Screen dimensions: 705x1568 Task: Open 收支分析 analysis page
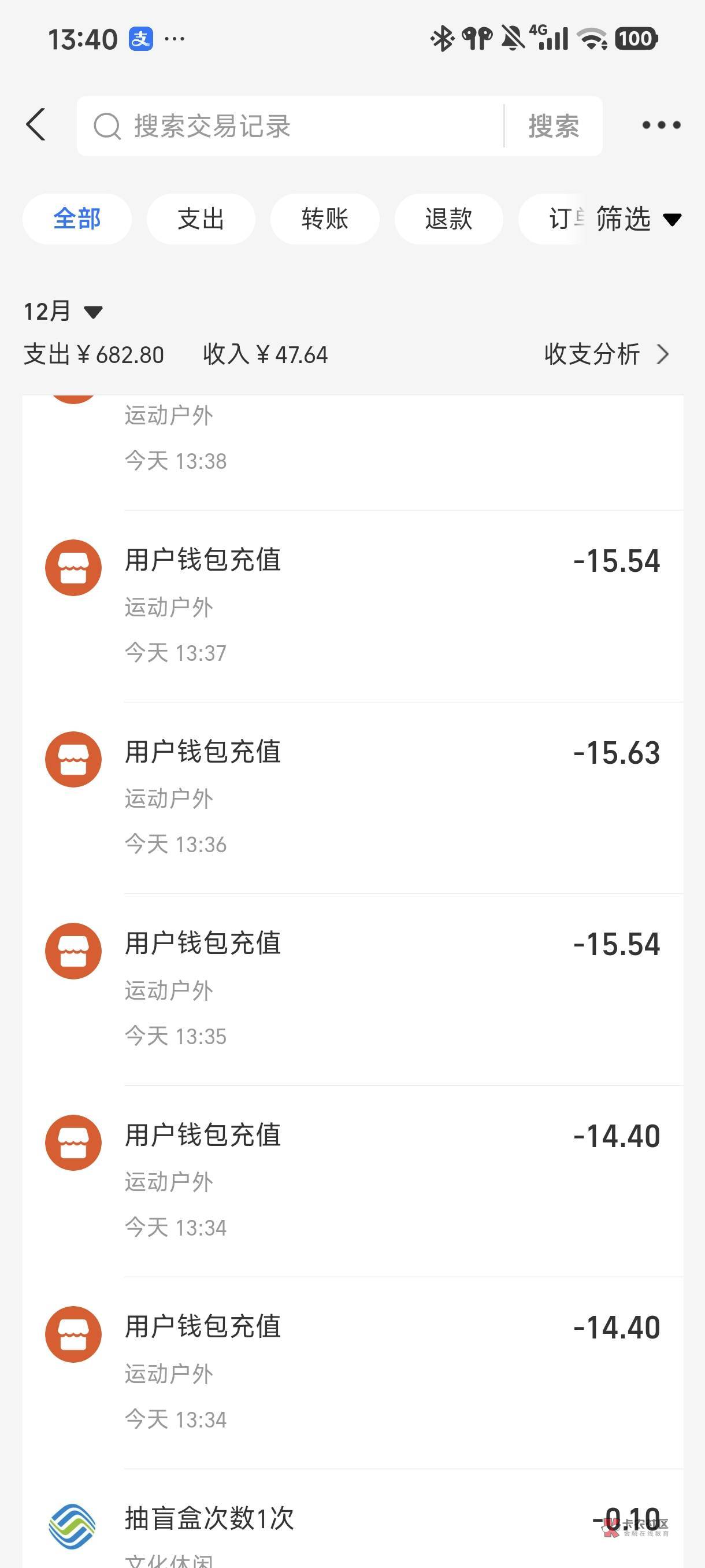click(x=606, y=354)
